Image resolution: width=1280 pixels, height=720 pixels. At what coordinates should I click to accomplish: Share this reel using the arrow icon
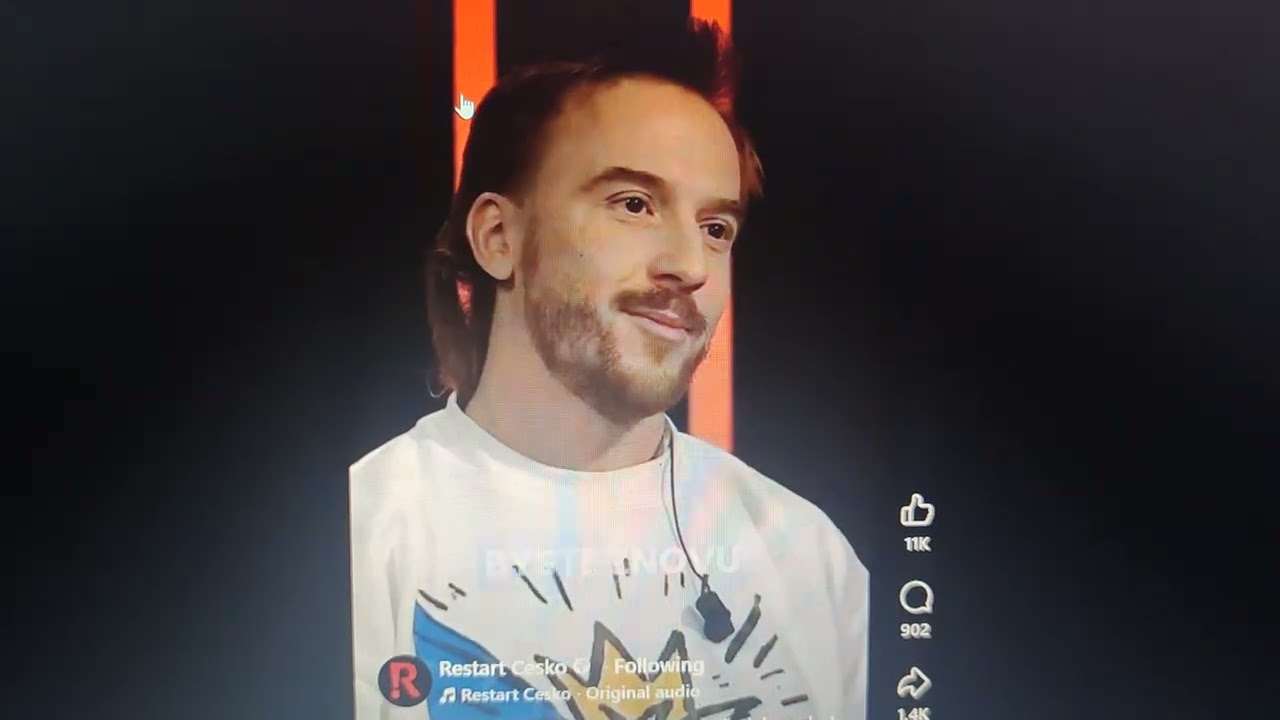click(914, 684)
